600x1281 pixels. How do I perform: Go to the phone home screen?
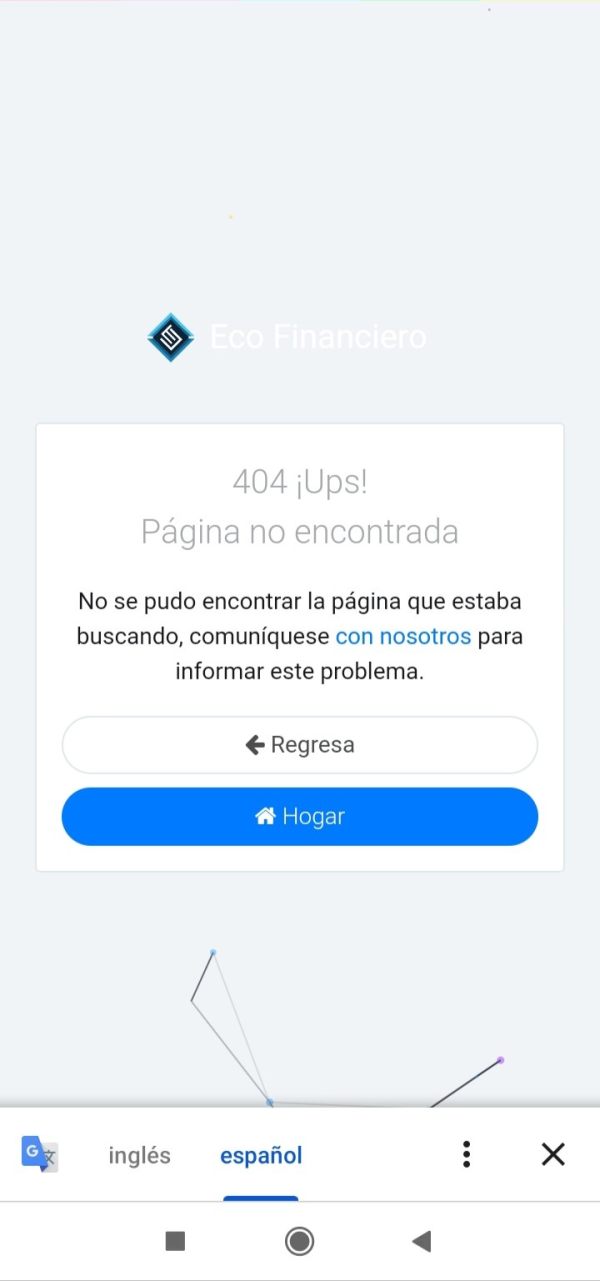click(x=299, y=1241)
